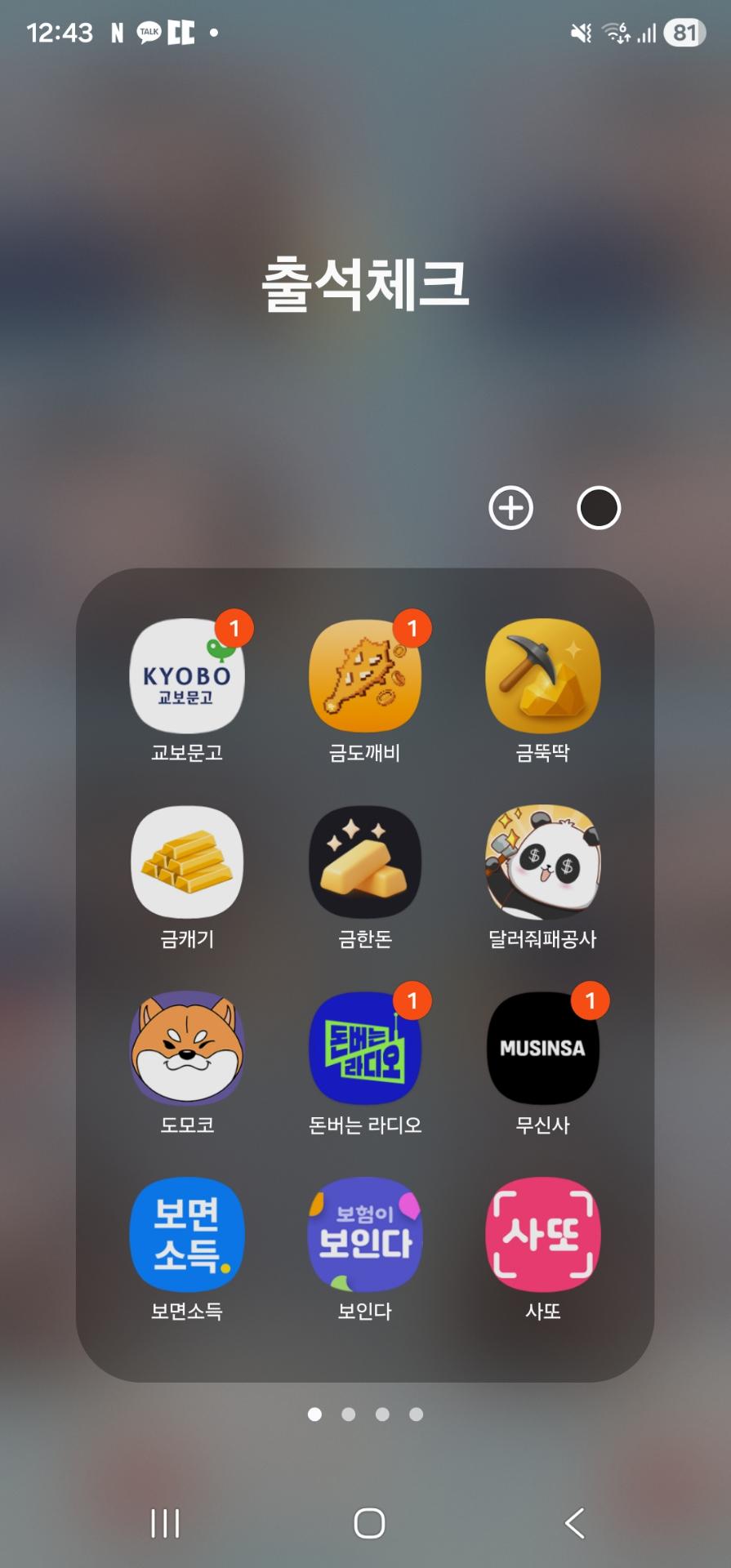
Task: Go to the home screen
Action: (x=369, y=1523)
